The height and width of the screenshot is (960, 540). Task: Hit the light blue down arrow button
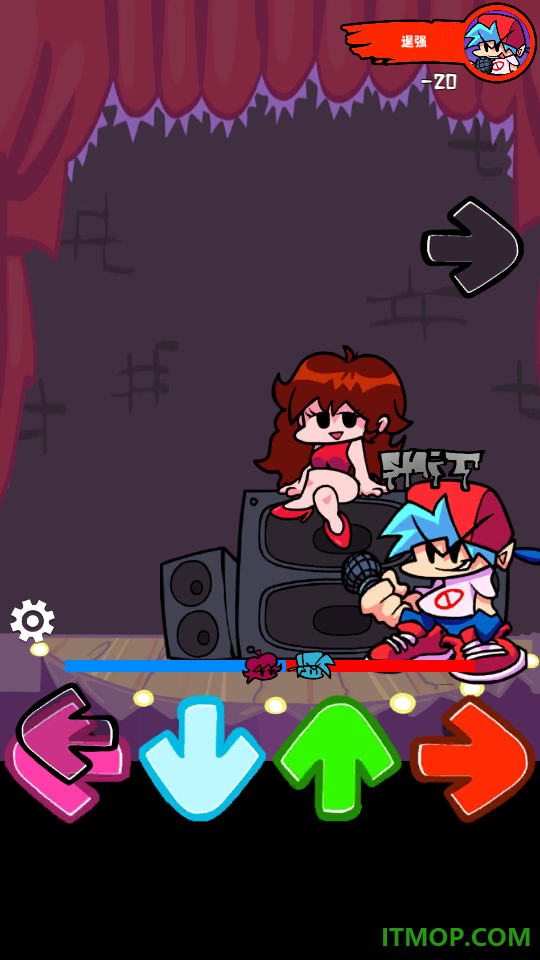point(202,758)
